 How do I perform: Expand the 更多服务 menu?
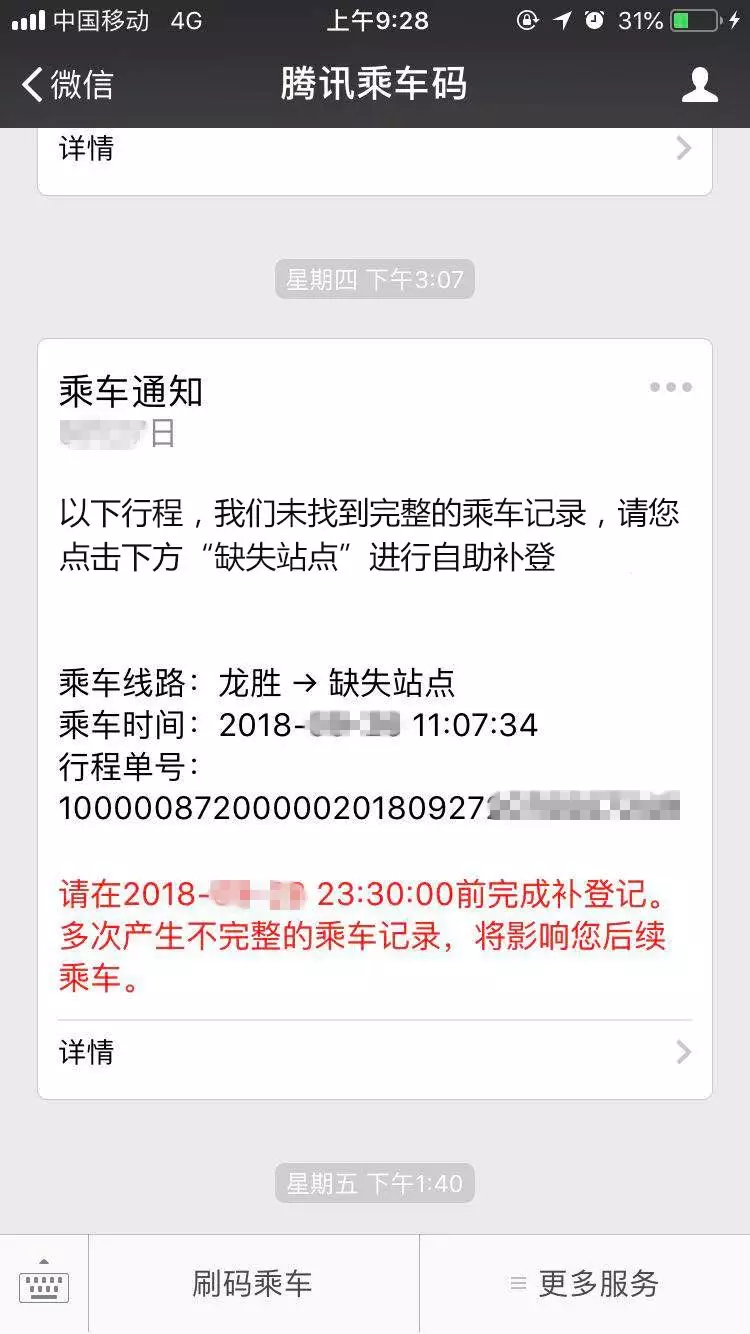click(x=584, y=1284)
